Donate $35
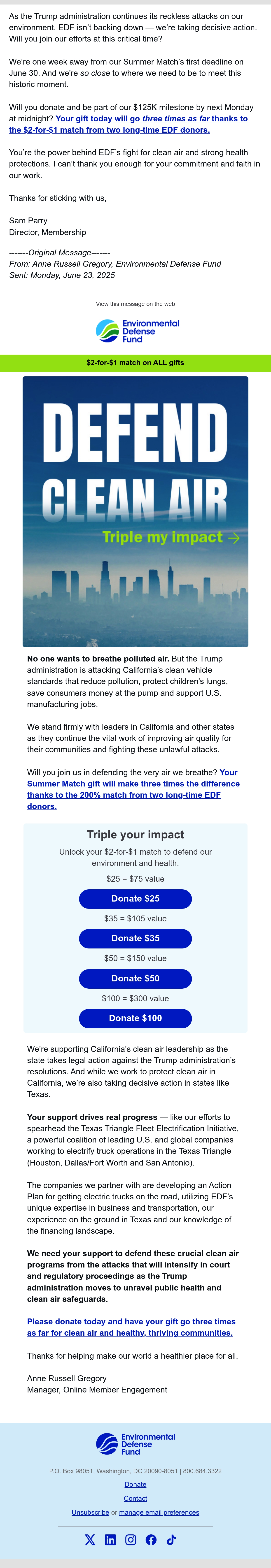This screenshot has height=1568, width=271. pos(135,938)
